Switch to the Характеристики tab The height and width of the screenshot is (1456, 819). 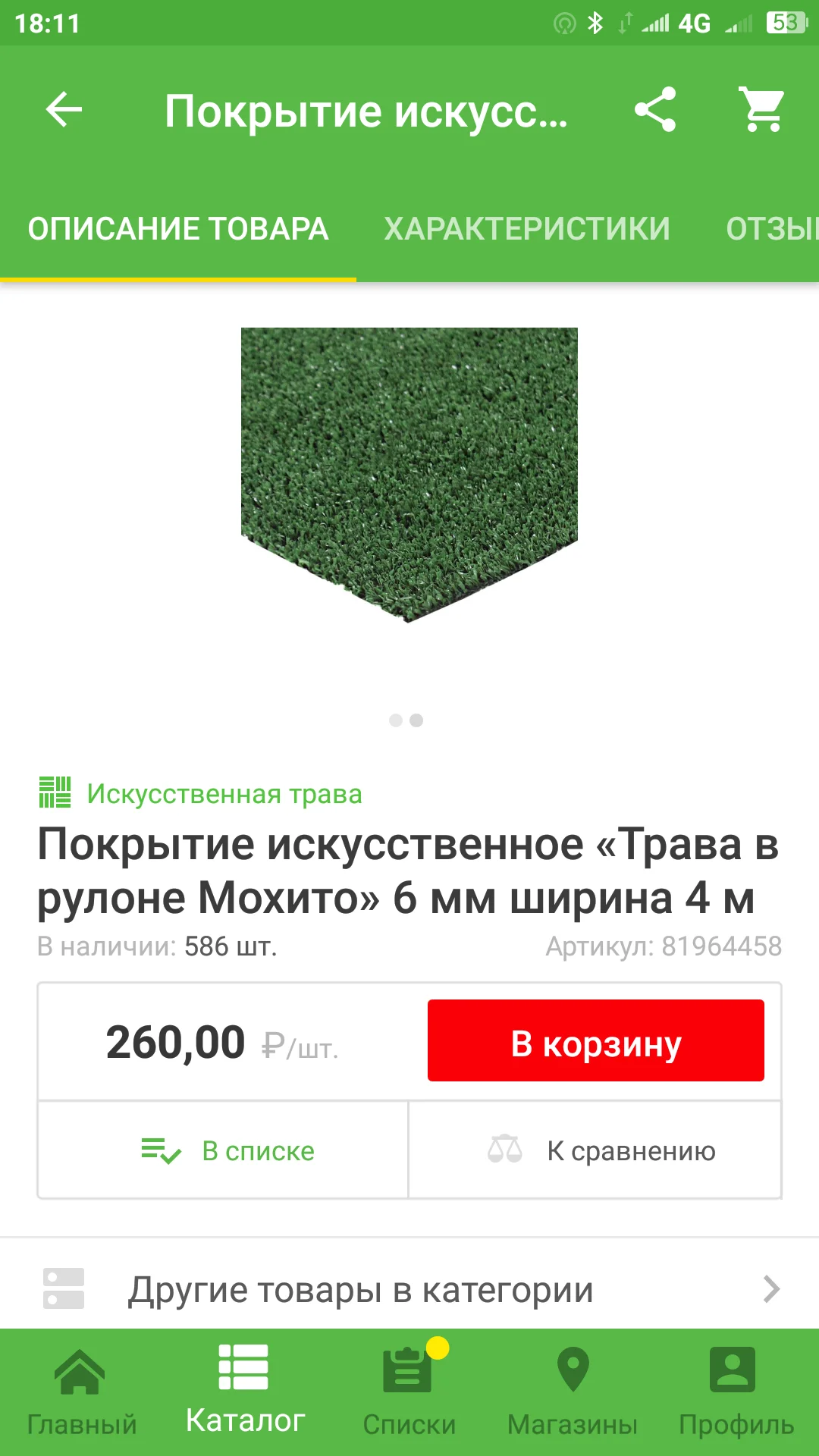(x=527, y=229)
